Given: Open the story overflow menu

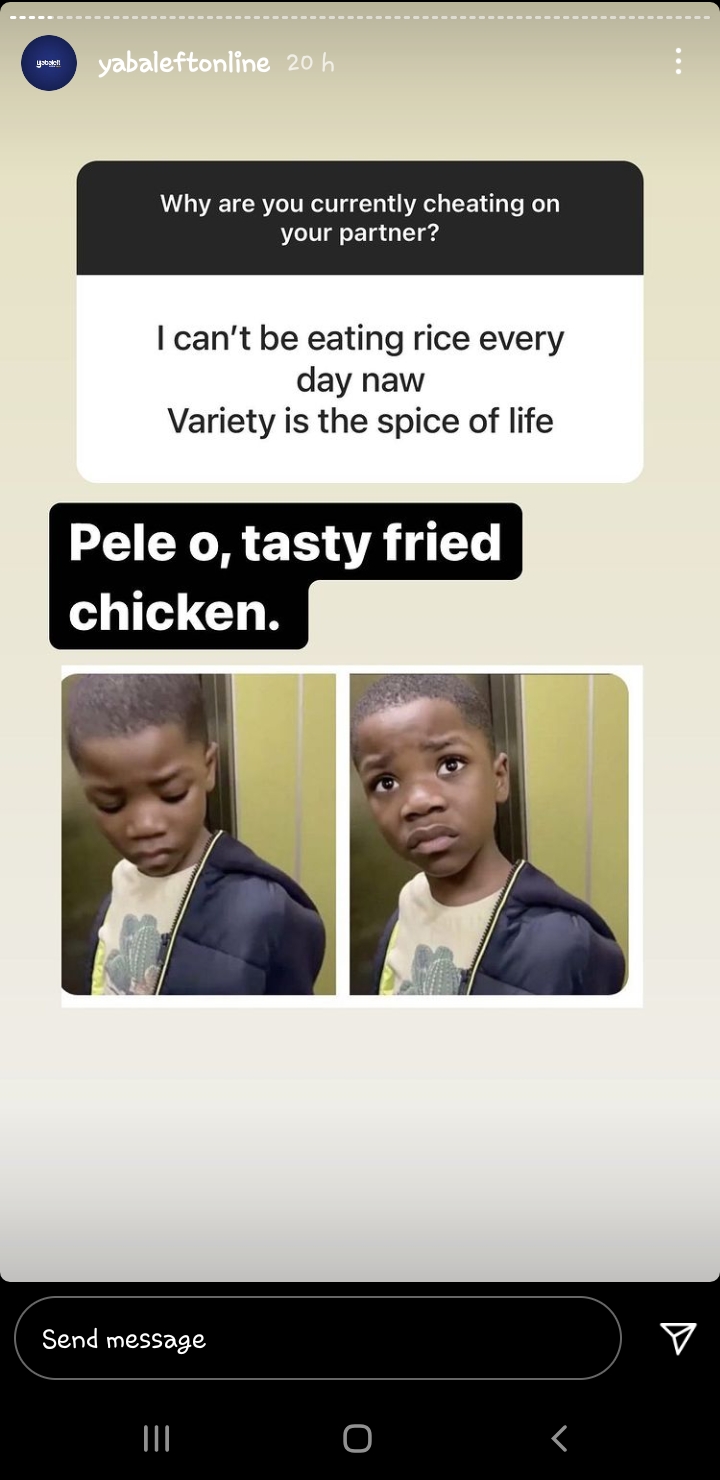Looking at the screenshot, I should click(x=678, y=62).
